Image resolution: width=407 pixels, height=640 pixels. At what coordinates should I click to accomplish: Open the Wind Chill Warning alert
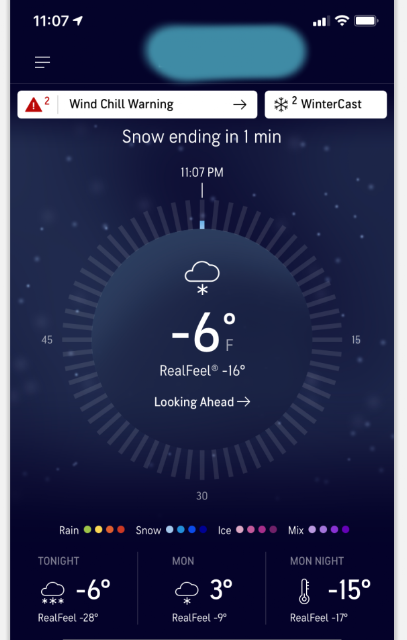137,104
